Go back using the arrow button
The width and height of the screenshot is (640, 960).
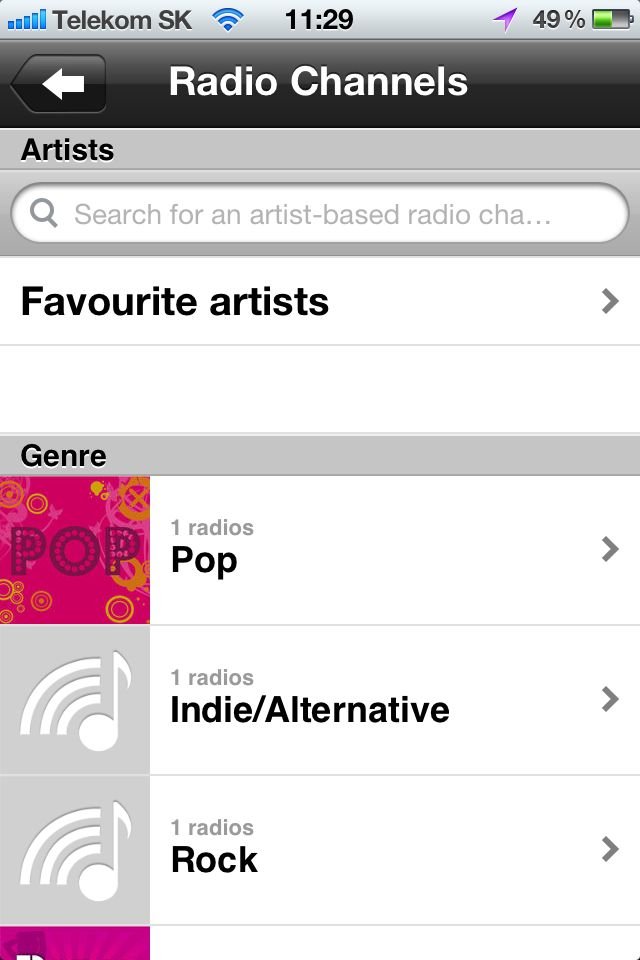60,84
